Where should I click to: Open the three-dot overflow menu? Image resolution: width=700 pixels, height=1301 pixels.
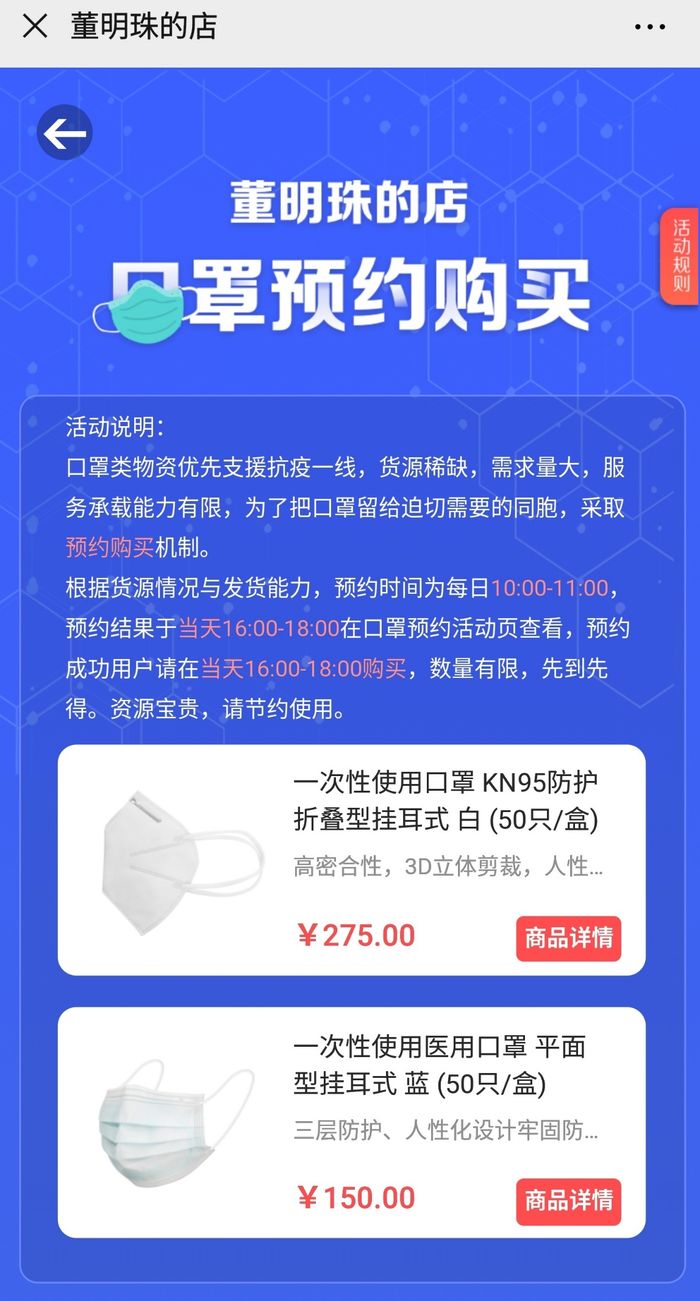pyautogui.click(x=650, y=27)
